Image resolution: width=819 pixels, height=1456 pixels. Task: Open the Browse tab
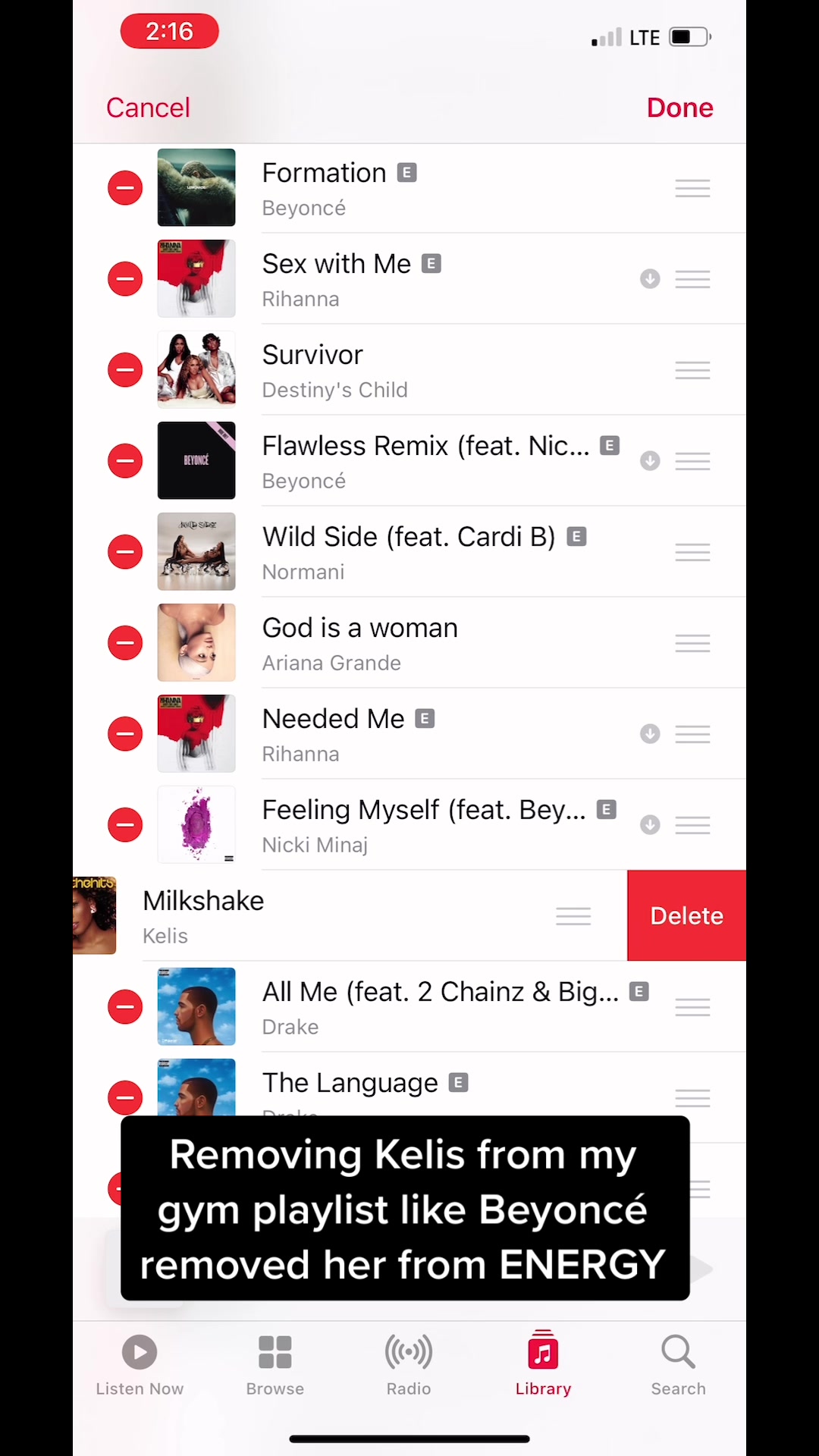pyautogui.click(x=275, y=1366)
